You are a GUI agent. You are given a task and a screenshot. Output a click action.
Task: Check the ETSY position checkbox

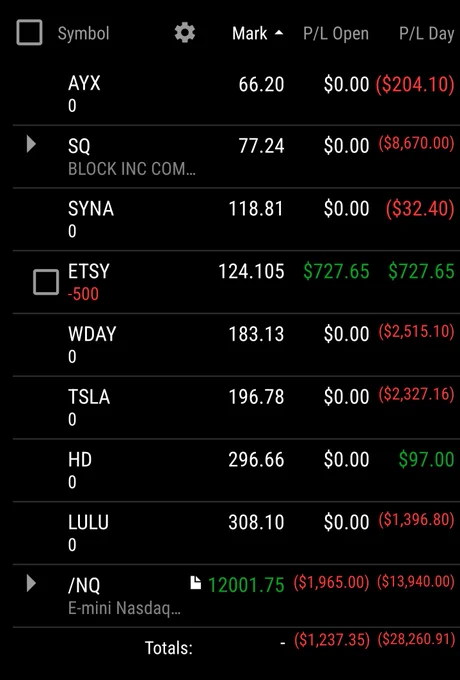tap(46, 282)
